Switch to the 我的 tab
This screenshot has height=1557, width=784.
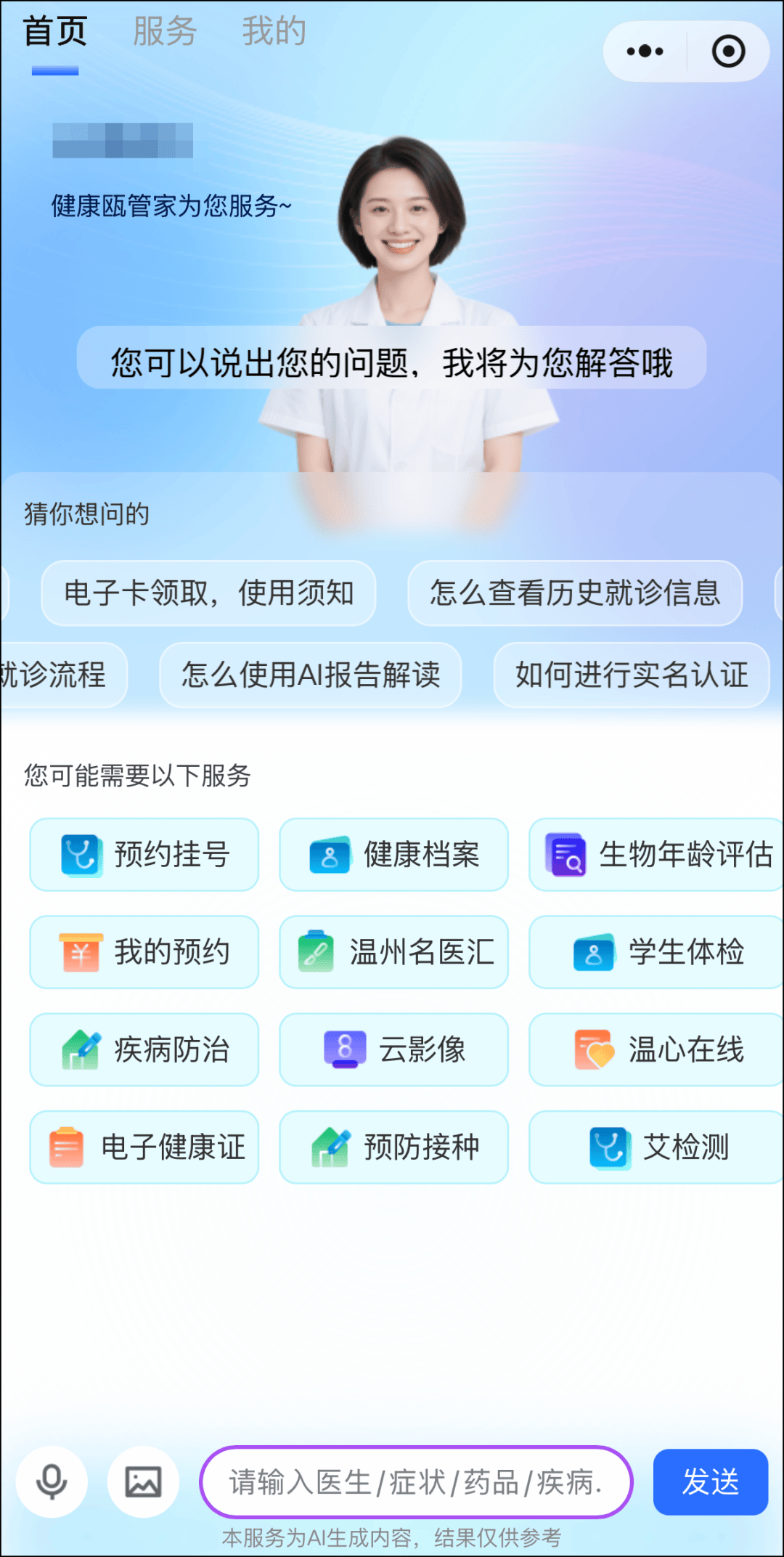coord(274,32)
